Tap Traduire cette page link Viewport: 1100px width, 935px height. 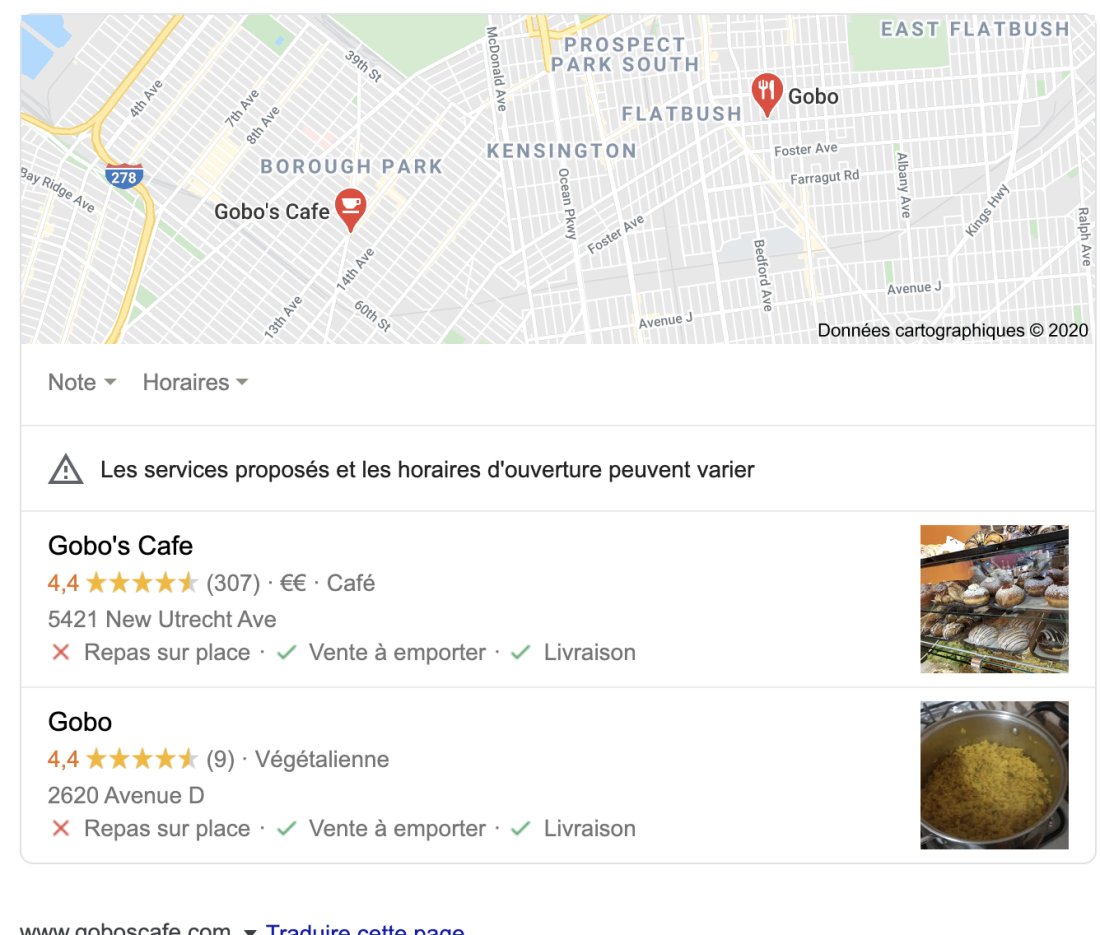pyautogui.click(x=365, y=929)
